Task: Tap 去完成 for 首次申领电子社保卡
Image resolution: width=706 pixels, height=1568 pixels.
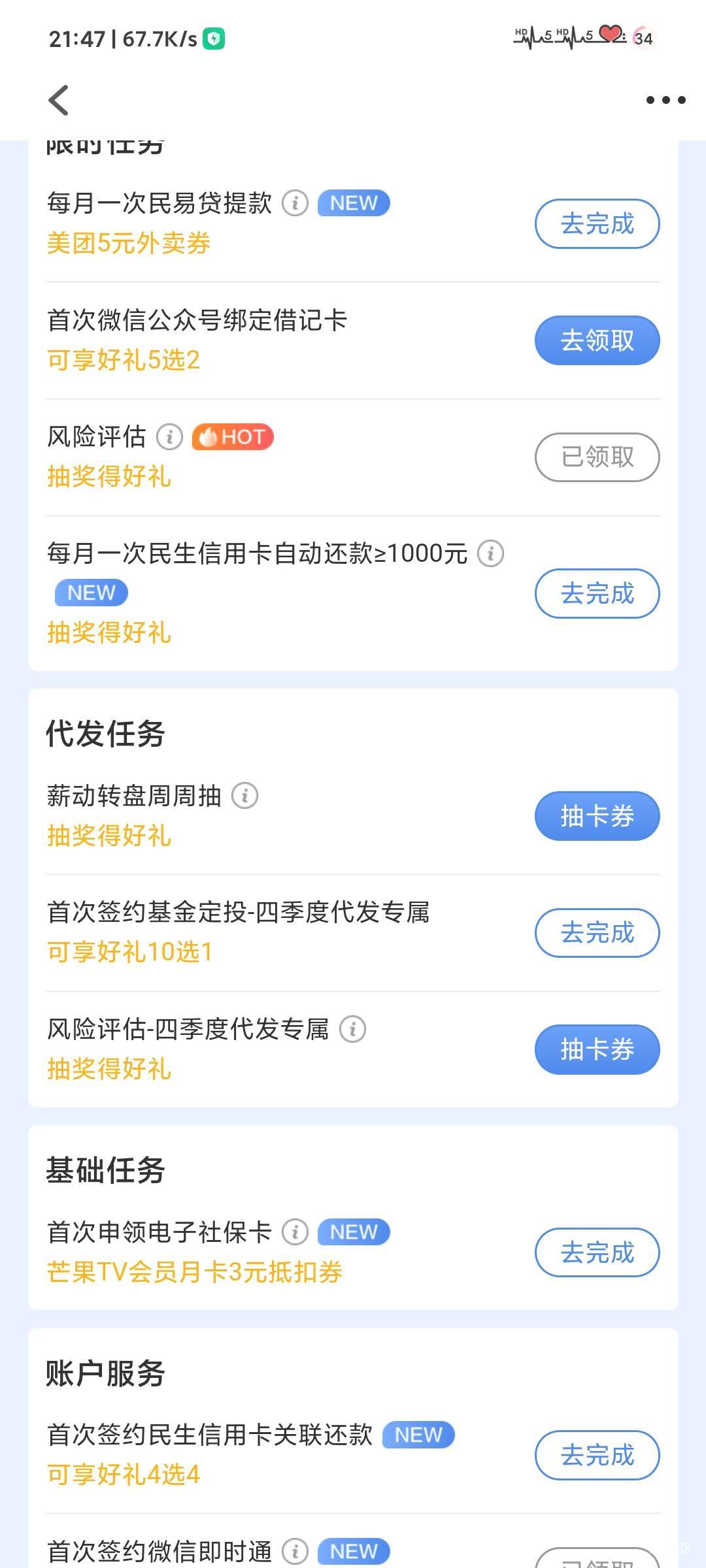Action: 597,1252
